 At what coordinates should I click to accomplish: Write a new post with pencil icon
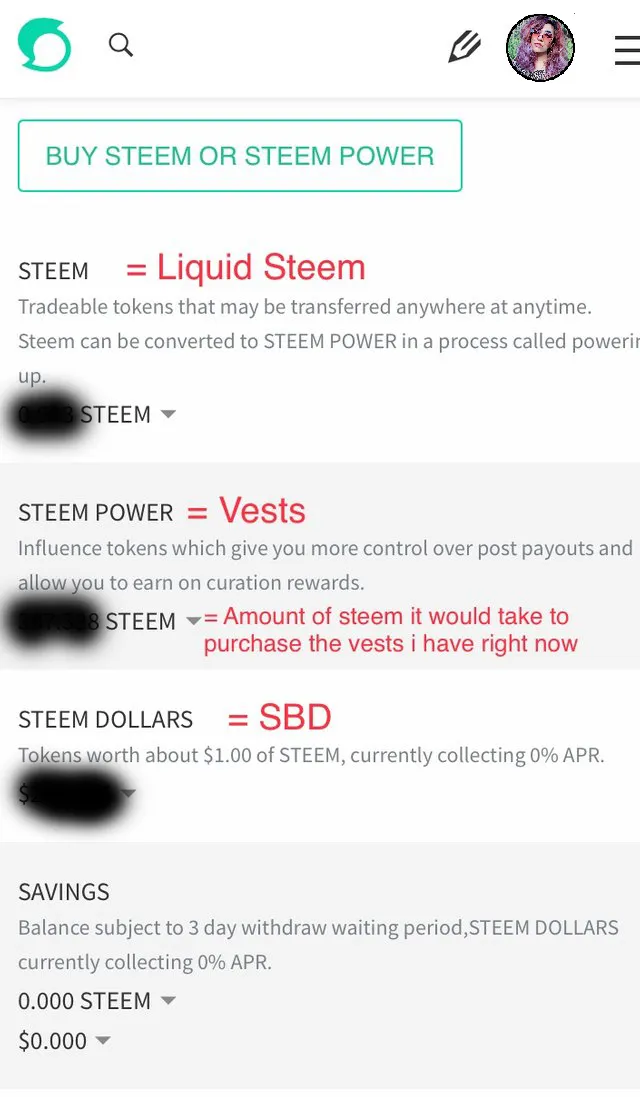tap(464, 47)
